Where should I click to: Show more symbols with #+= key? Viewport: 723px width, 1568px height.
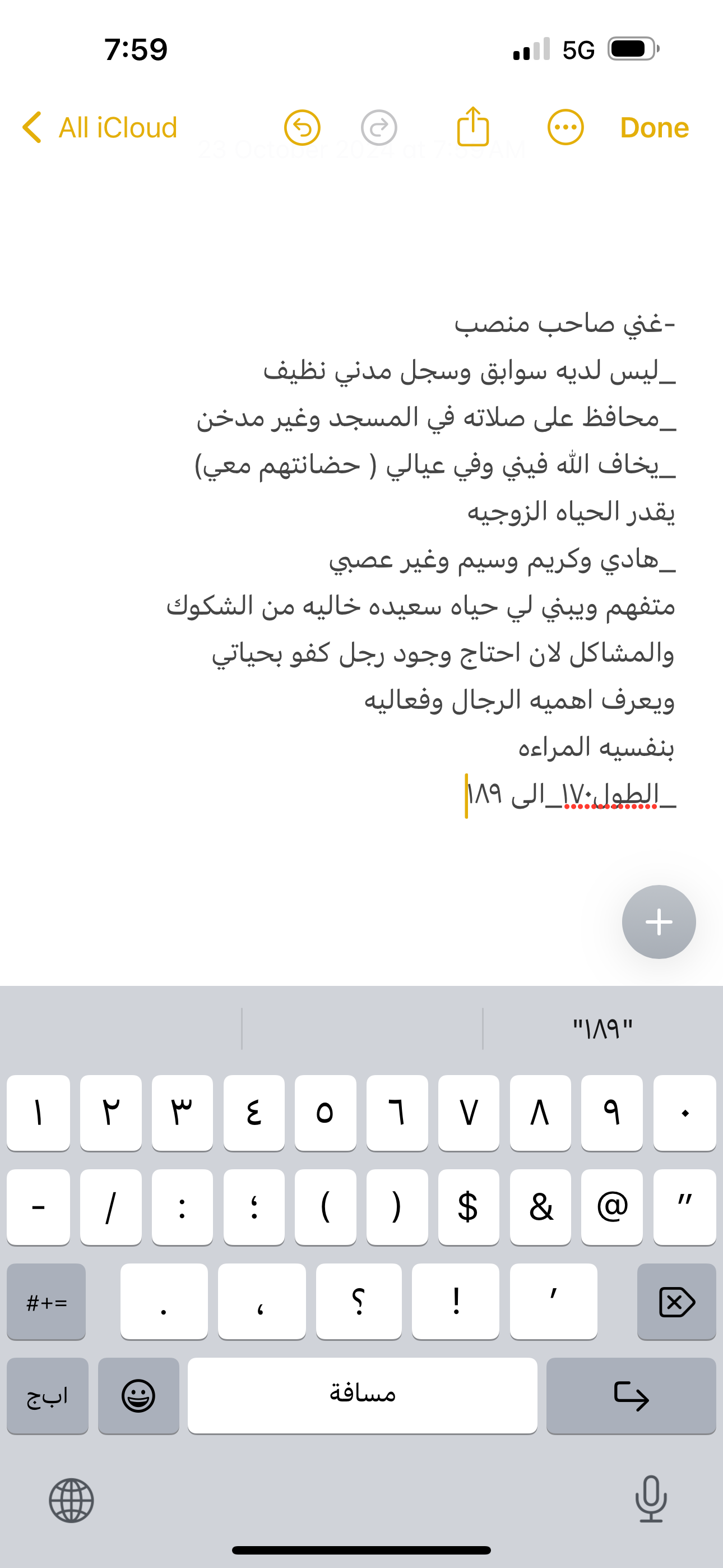(47, 1302)
